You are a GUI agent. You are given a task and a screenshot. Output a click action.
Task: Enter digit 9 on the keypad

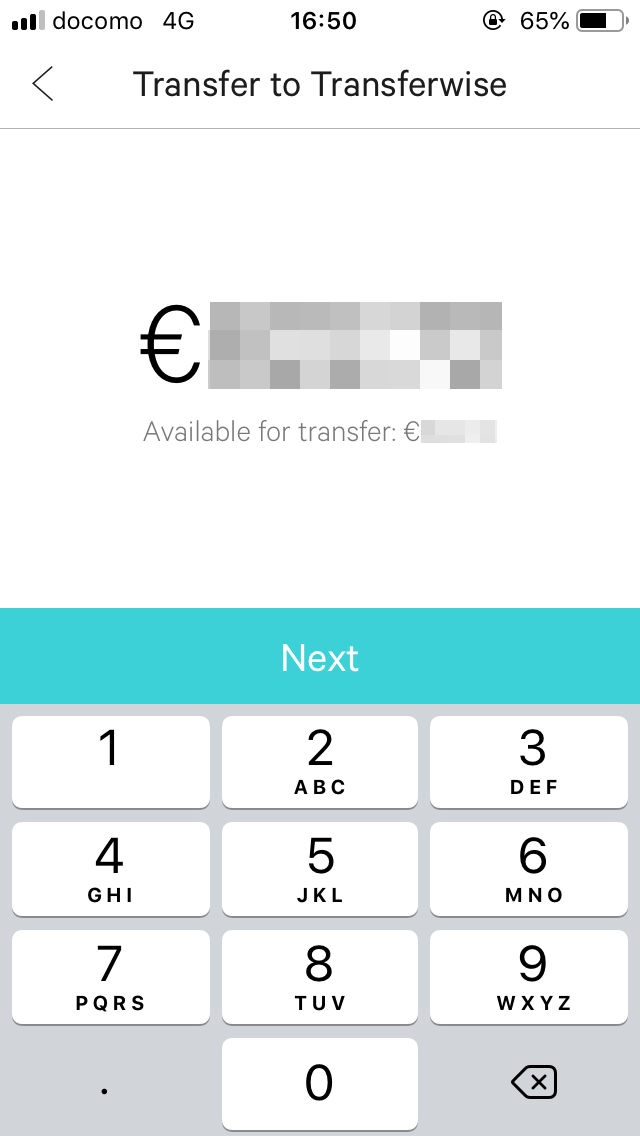529,977
